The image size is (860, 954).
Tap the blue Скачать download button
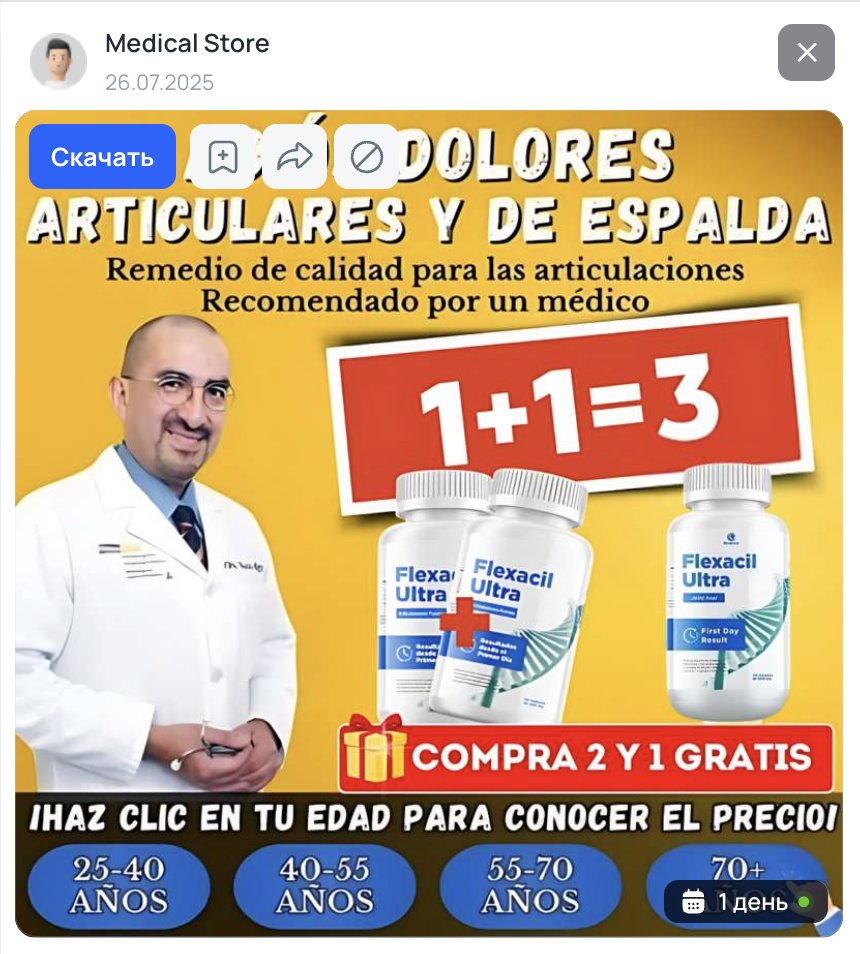coord(102,157)
